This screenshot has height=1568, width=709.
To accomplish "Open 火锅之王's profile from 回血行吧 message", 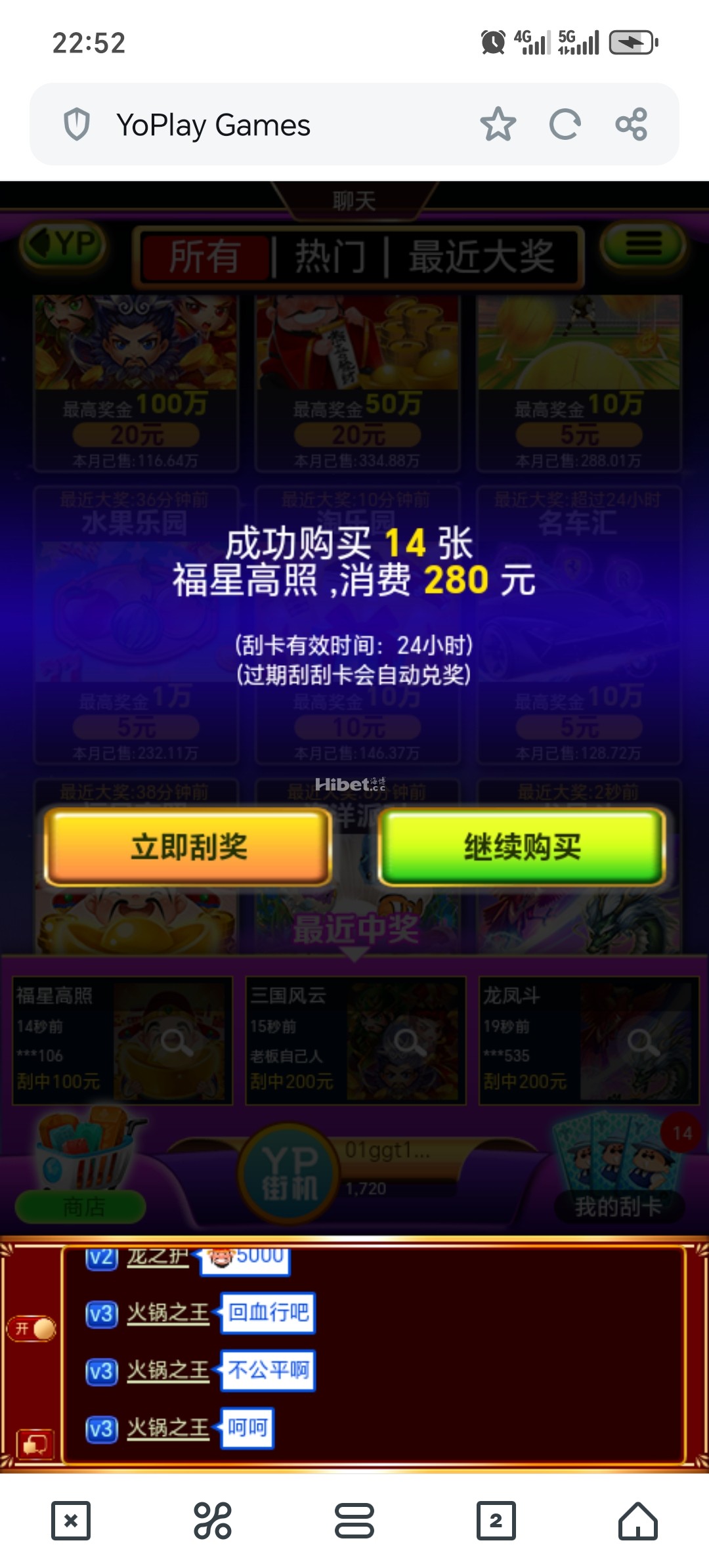I will 167,1313.
